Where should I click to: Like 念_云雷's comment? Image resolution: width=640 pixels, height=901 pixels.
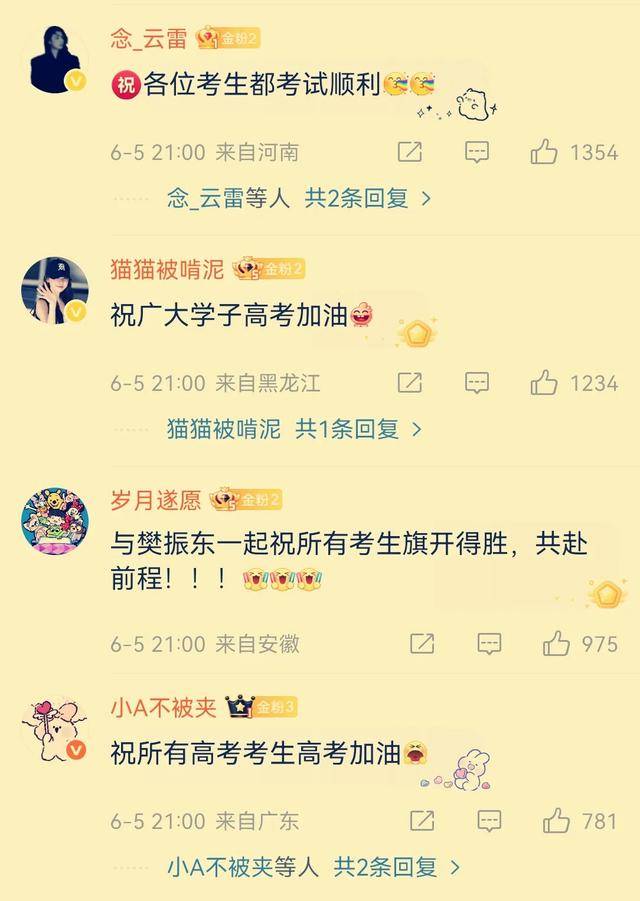click(x=544, y=152)
